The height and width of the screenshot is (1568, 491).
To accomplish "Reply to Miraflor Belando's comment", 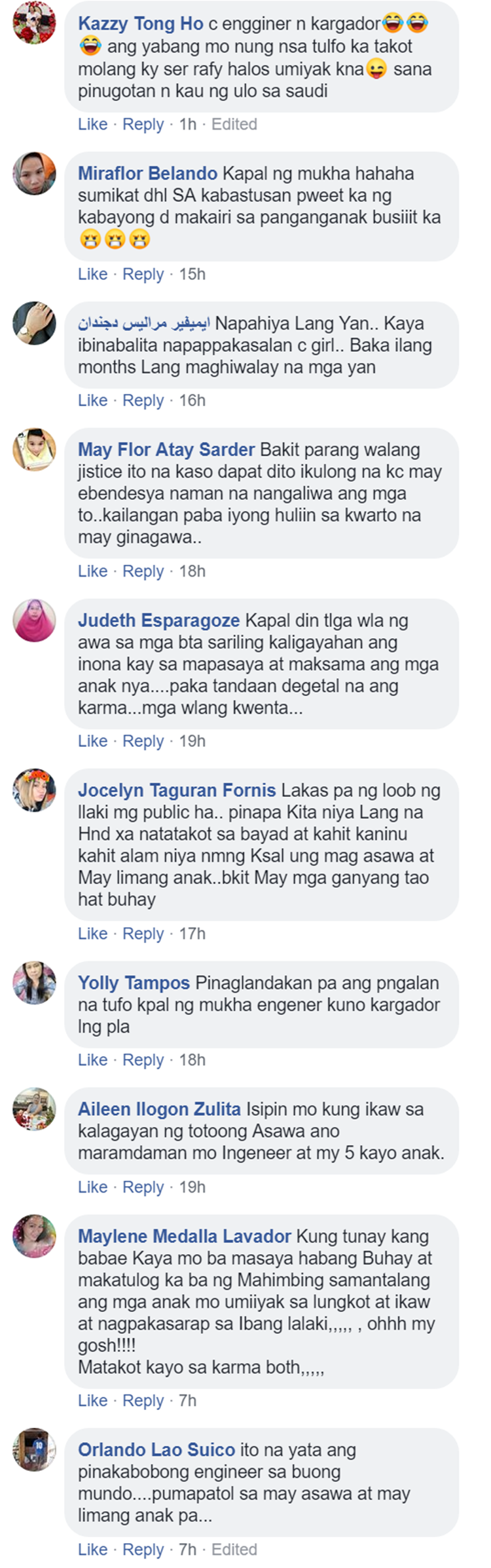I will point(143,275).
